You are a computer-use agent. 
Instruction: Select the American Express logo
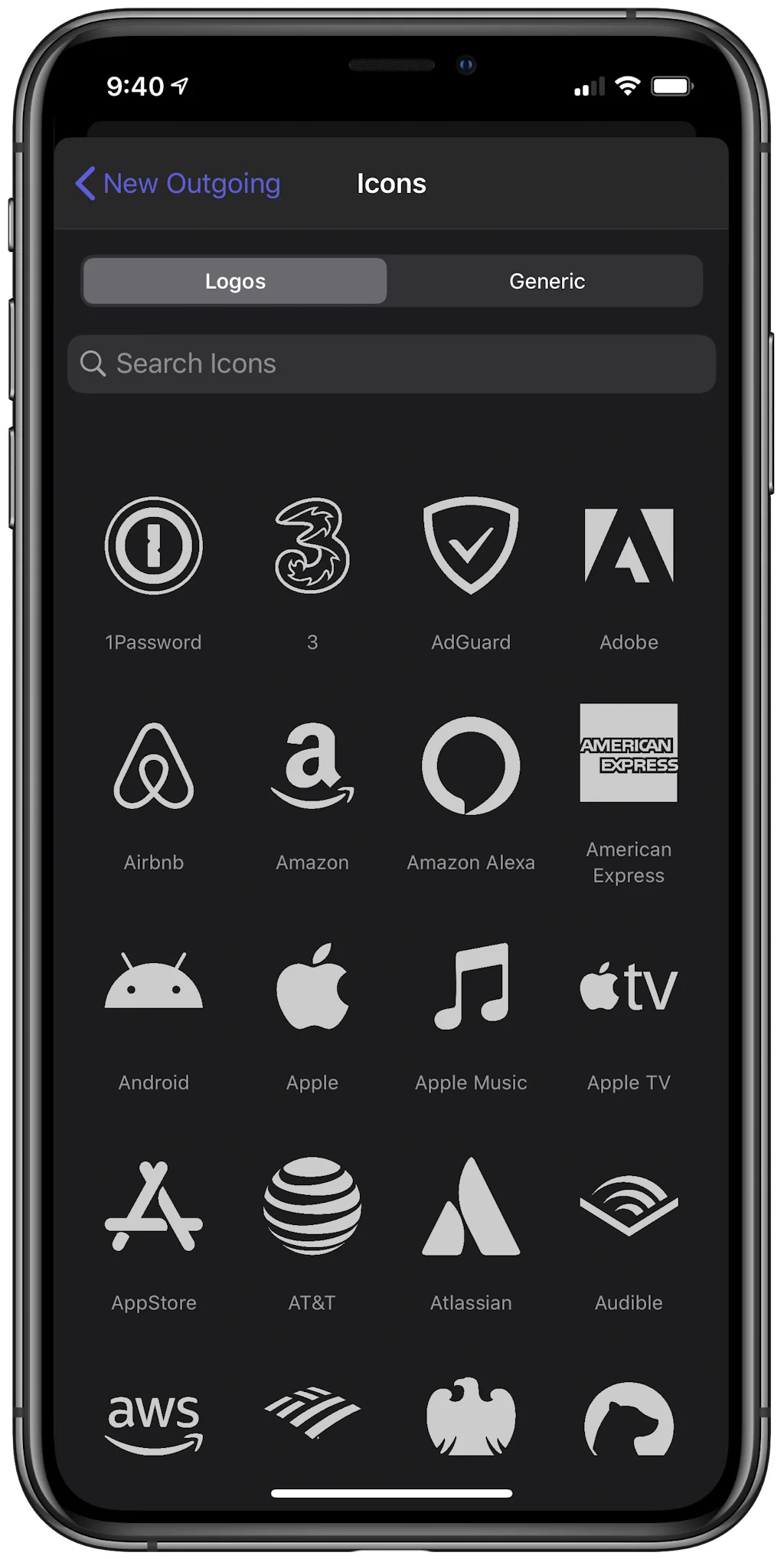click(629, 753)
